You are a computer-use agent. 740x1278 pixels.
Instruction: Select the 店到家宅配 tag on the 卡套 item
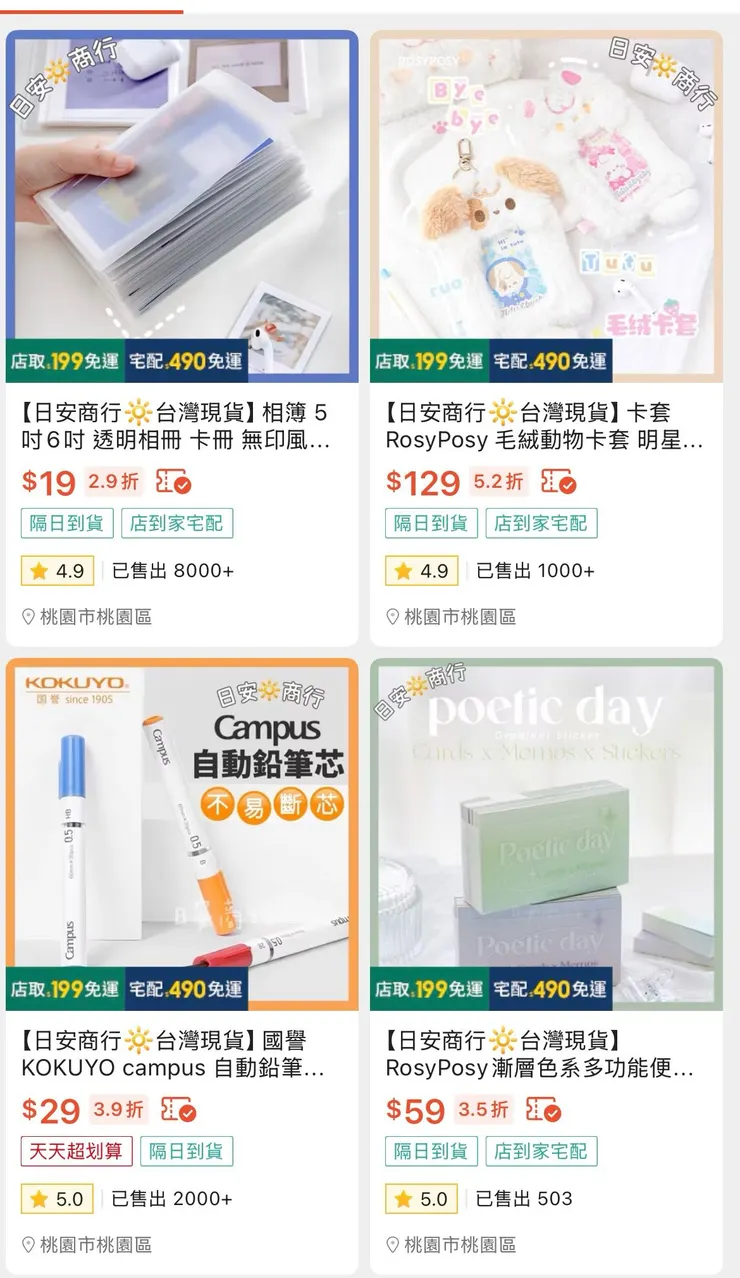(542, 523)
